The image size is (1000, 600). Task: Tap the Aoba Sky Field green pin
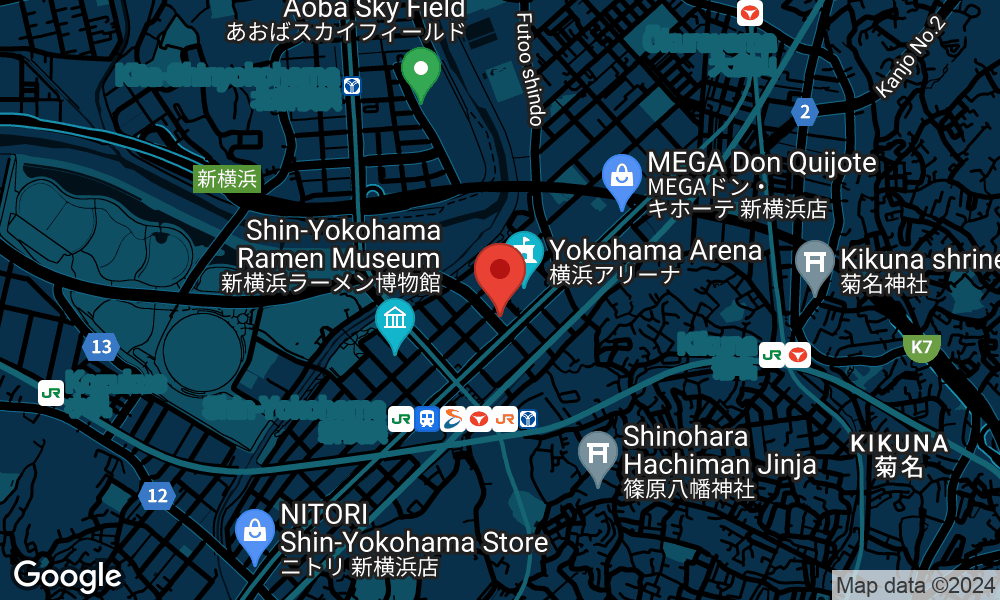421,70
